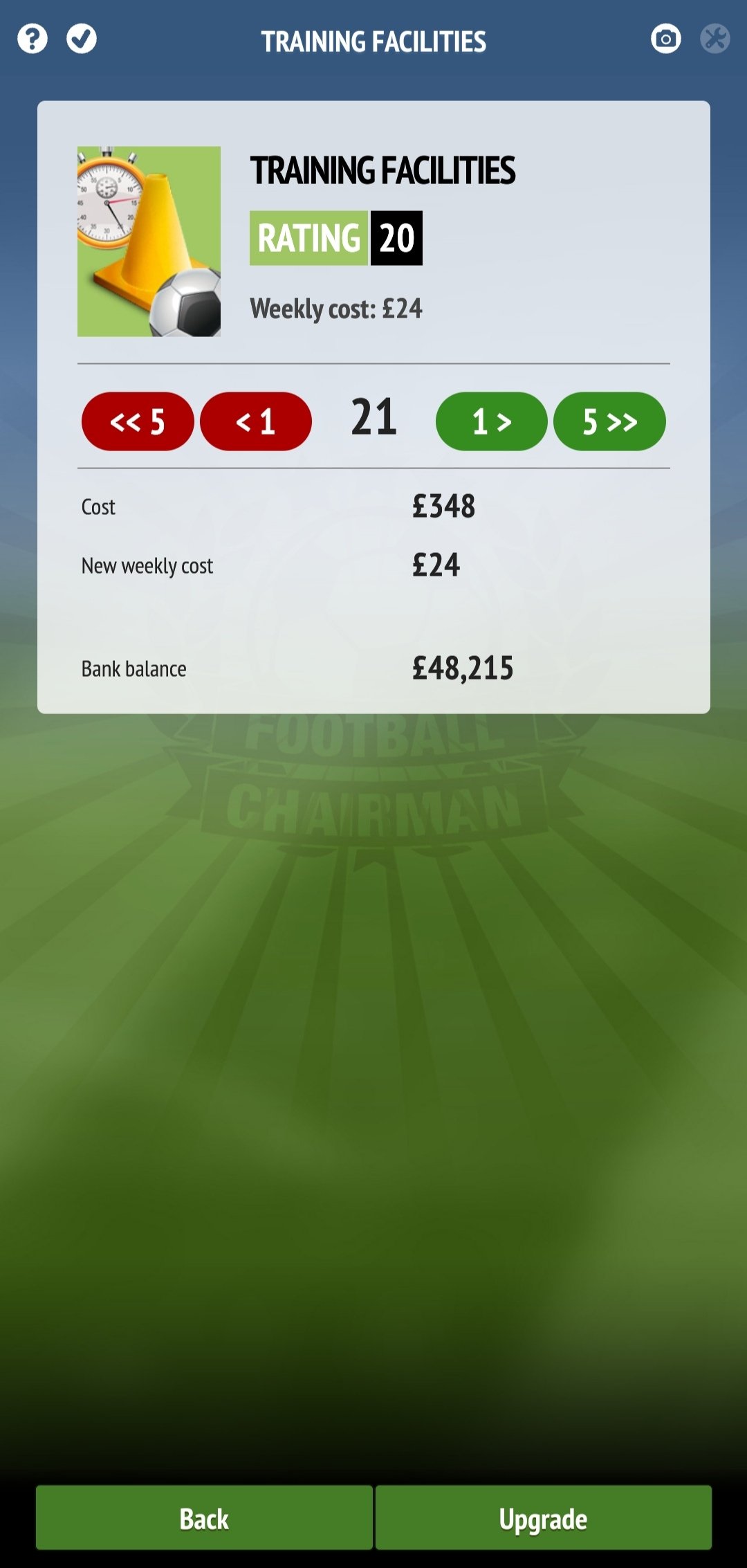Confirm with the Upgrade button
The image size is (747, 1568).
(x=544, y=1517)
